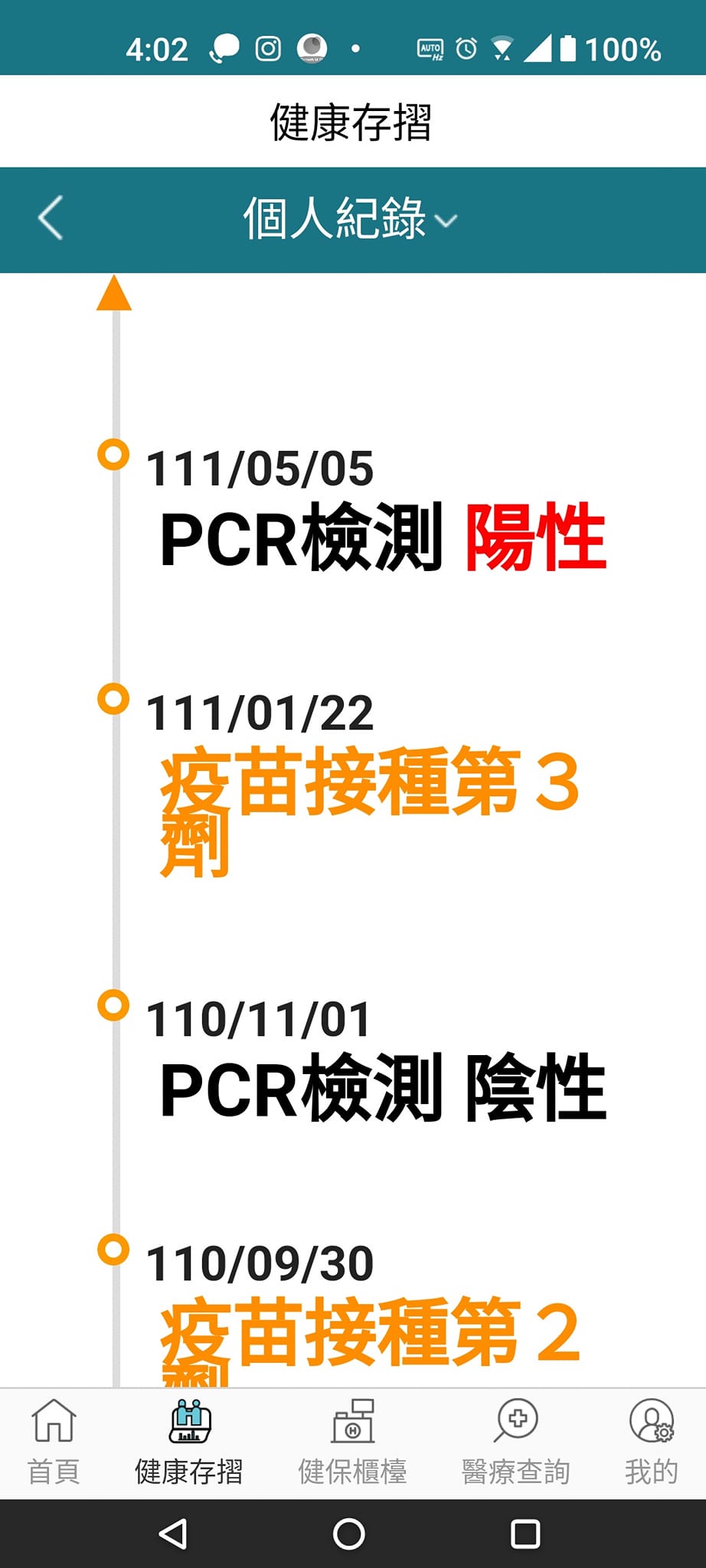Screen dimensions: 706x1568
Task: Go to the 我的 tab
Action: (x=651, y=1442)
